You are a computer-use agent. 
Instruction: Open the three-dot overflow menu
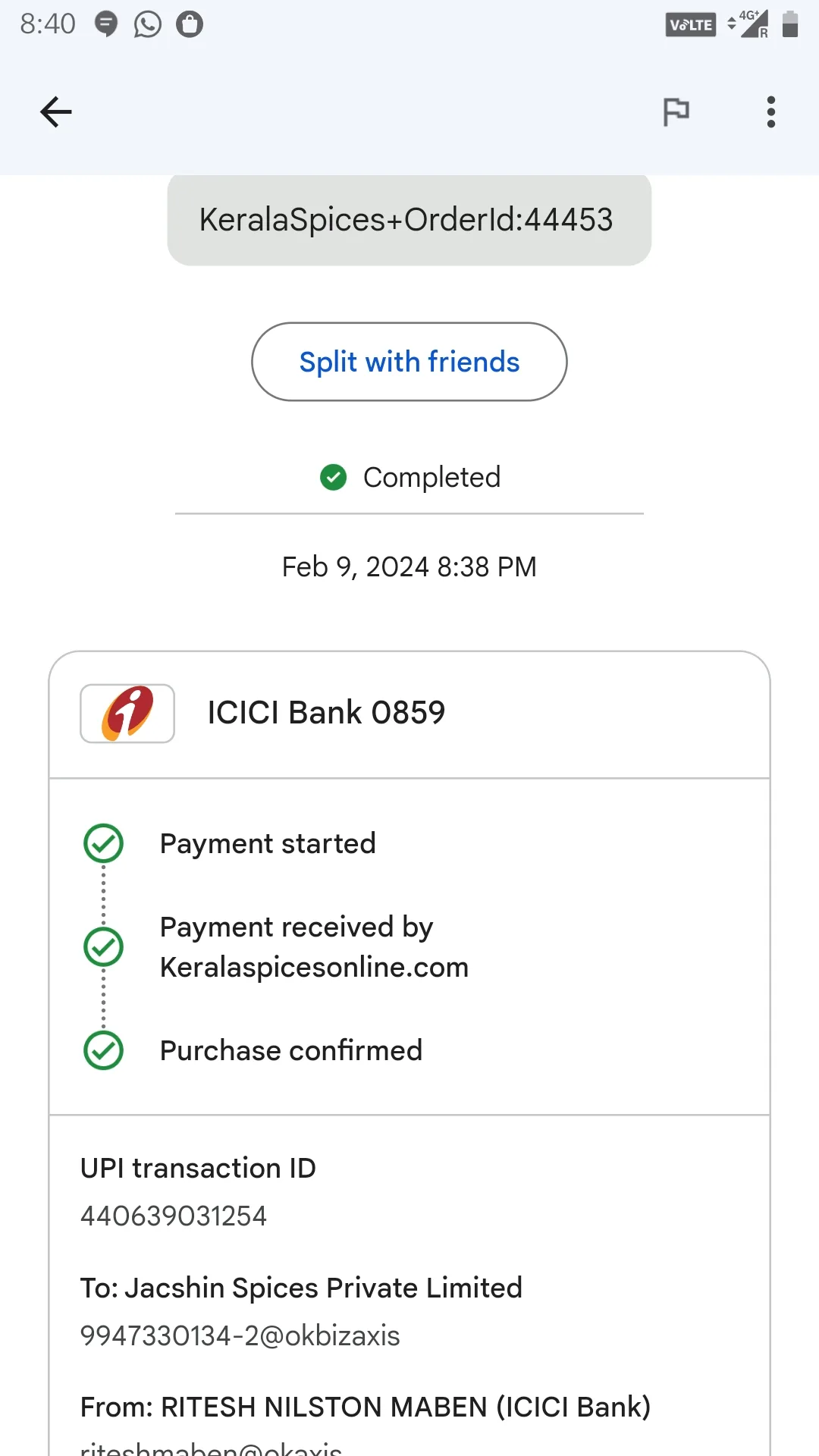pos(770,112)
